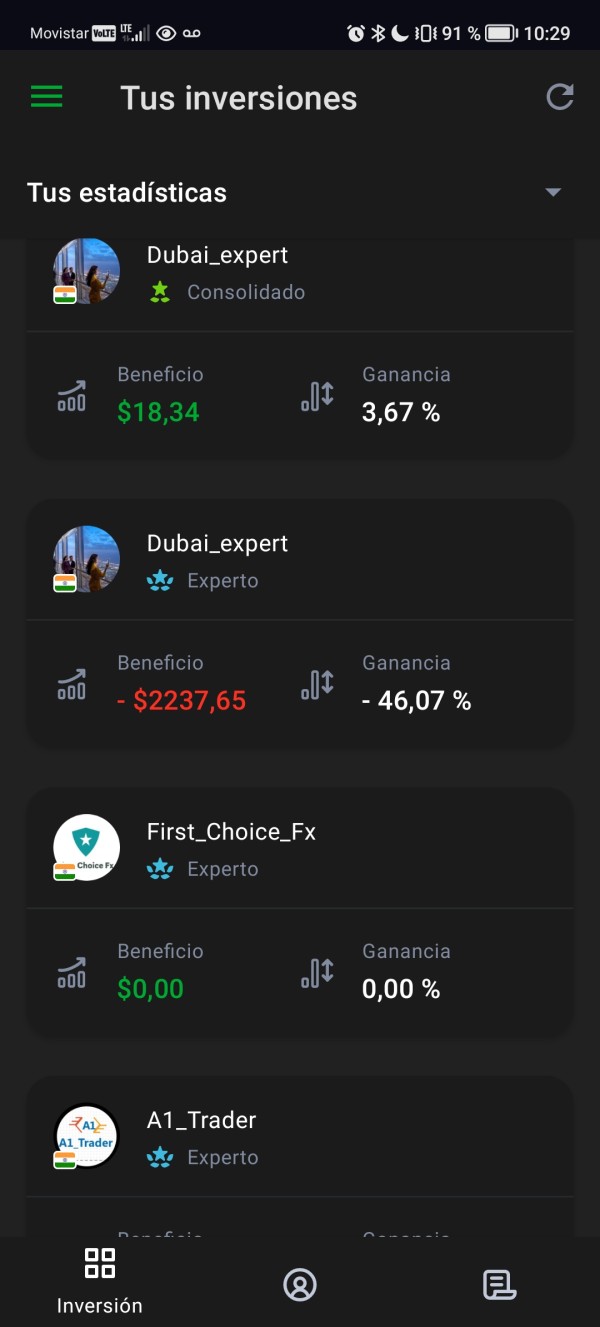Open the First_Choice_Fx investment card
This screenshot has width=600, height=1327.
pos(300,912)
